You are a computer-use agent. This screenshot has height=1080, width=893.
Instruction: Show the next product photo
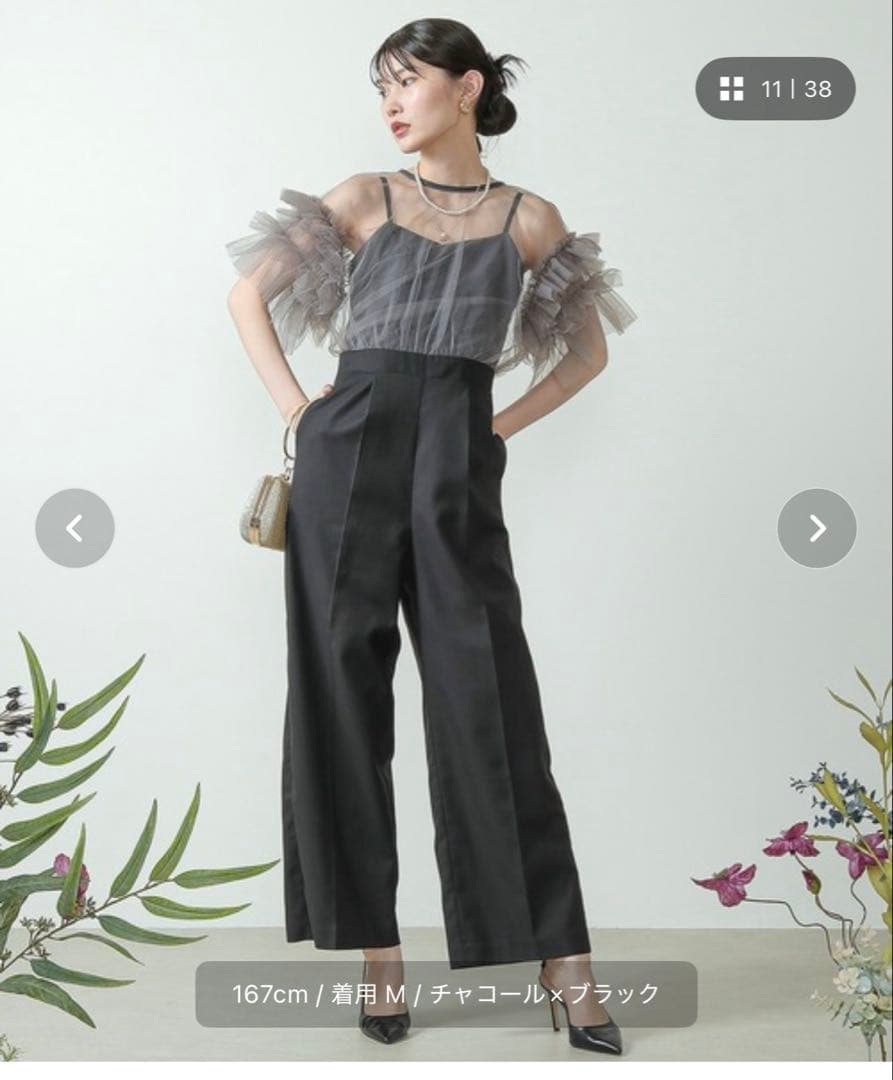pyautogui.click(x=816, y=528)
